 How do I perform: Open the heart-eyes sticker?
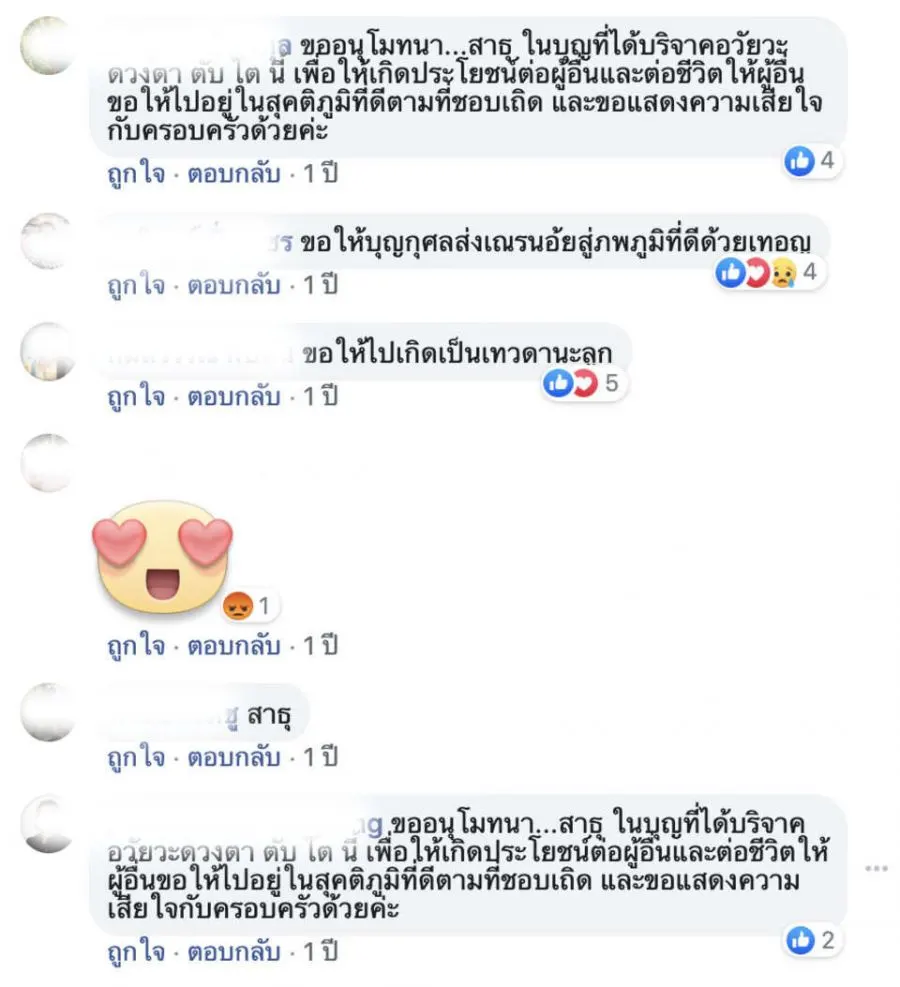click(161, 555)
